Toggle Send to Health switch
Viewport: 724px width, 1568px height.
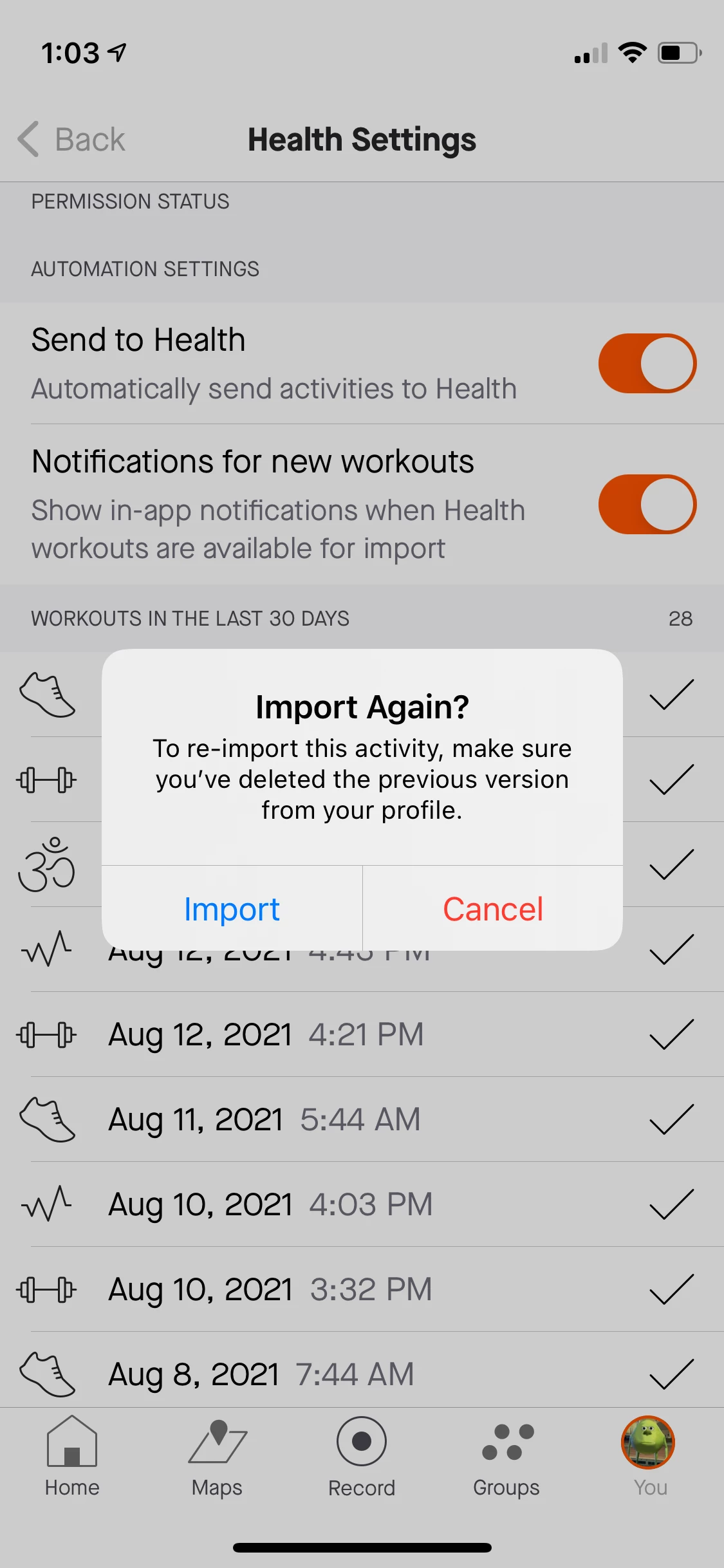647,363
